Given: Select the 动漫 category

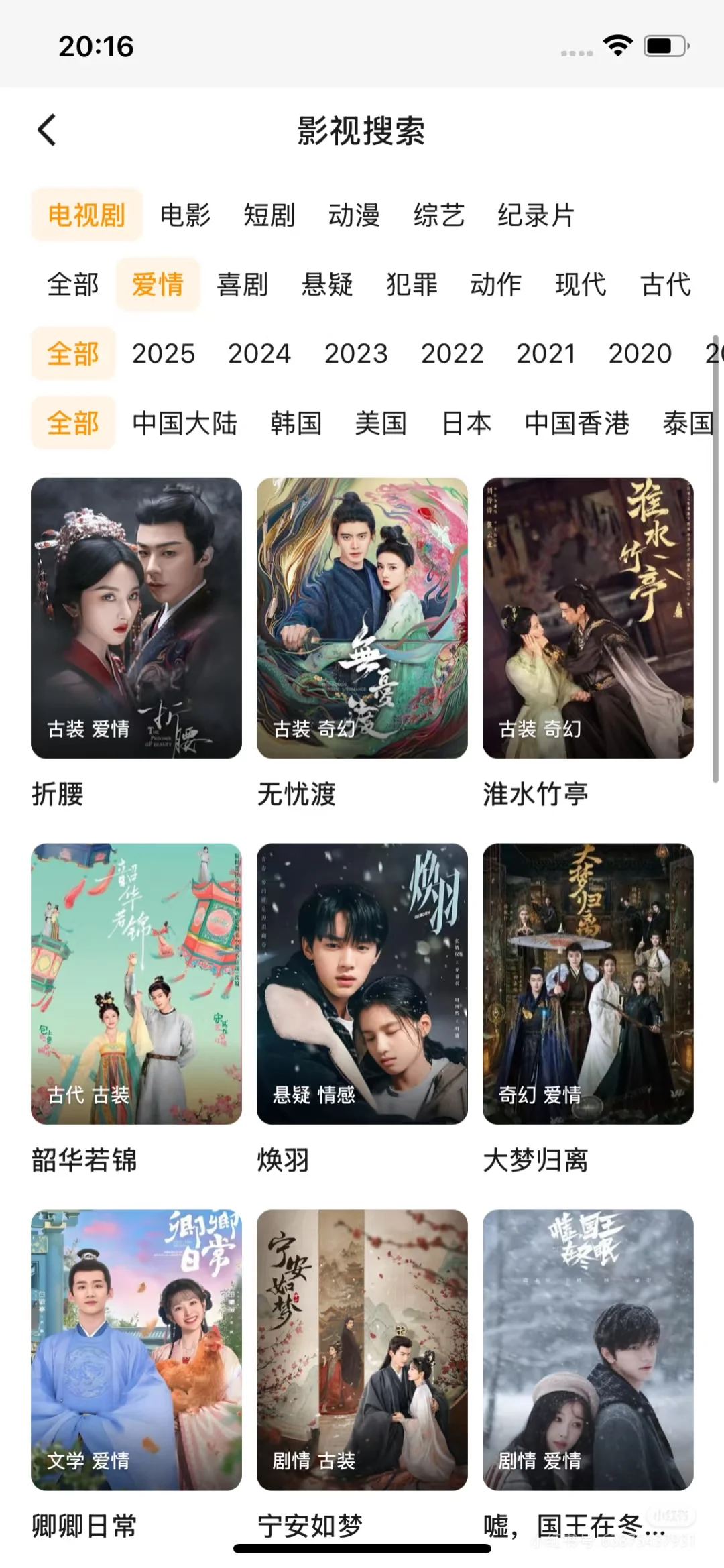Looking at the screenshot, I should [x=354, y=216].
